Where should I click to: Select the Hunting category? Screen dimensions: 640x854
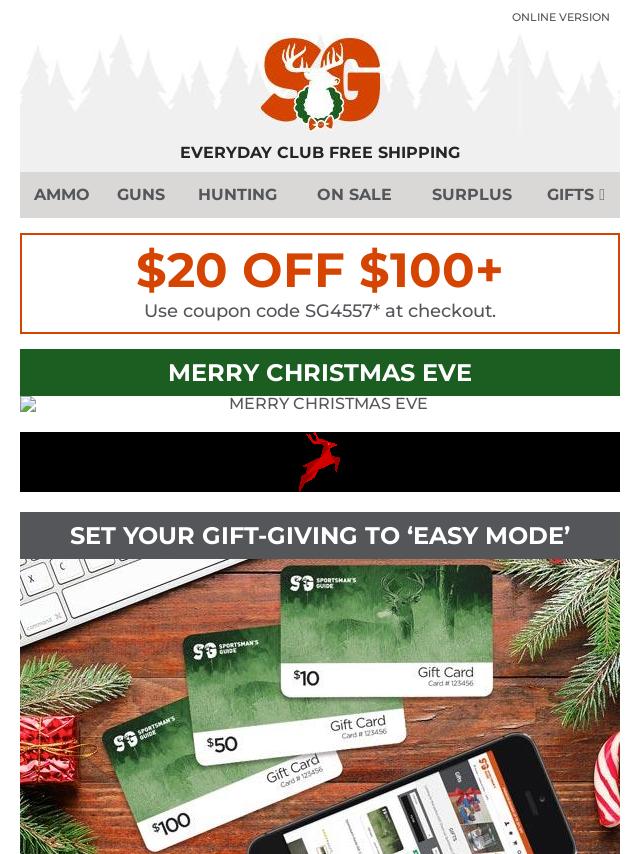[x=237, y=195]
